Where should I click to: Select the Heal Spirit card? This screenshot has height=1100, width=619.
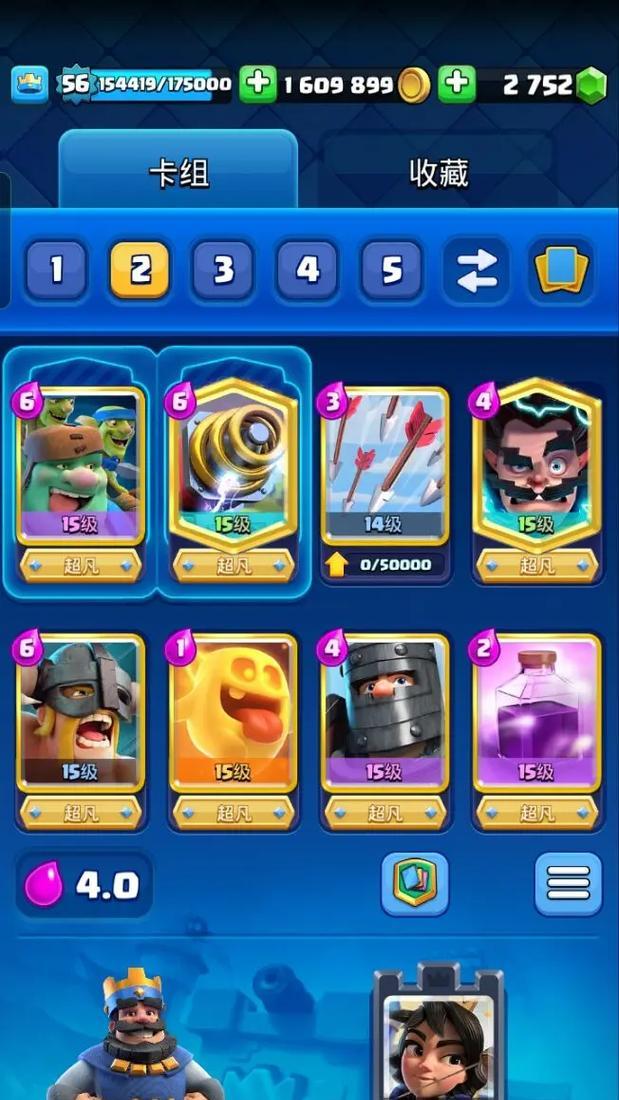(233, 732)
